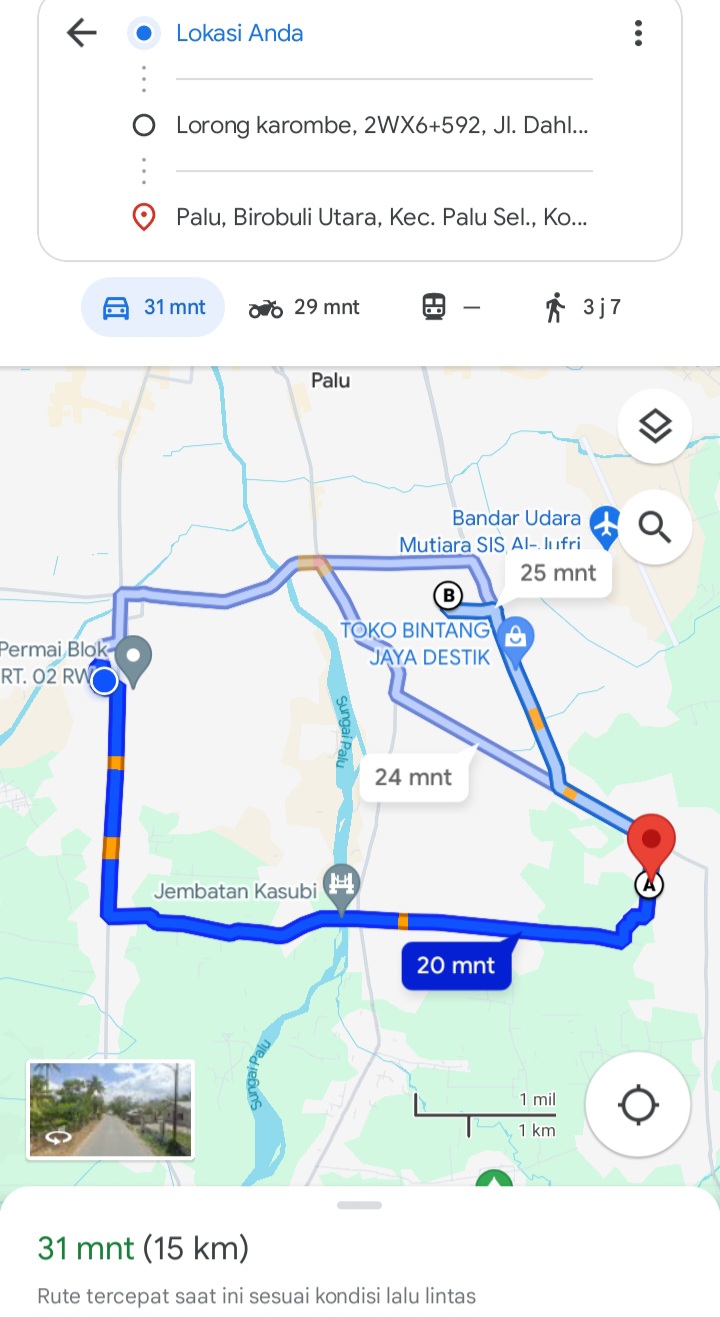
Task: Edit the Palu, Birobuli Utara destination field
Action: [x=384, y=217]
